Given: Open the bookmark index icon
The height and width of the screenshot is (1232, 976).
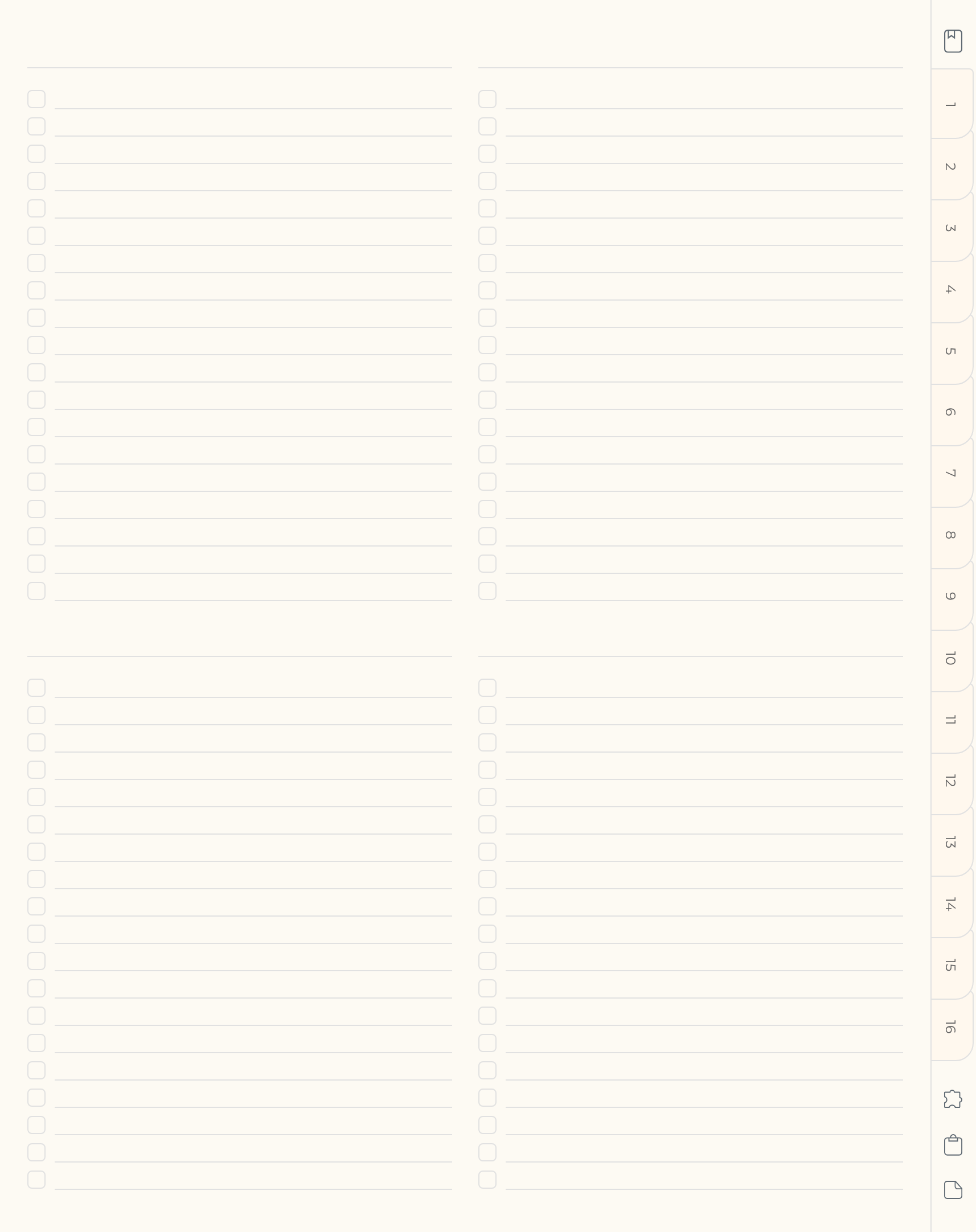Looking at the screenshot, I should pos(953,41).
